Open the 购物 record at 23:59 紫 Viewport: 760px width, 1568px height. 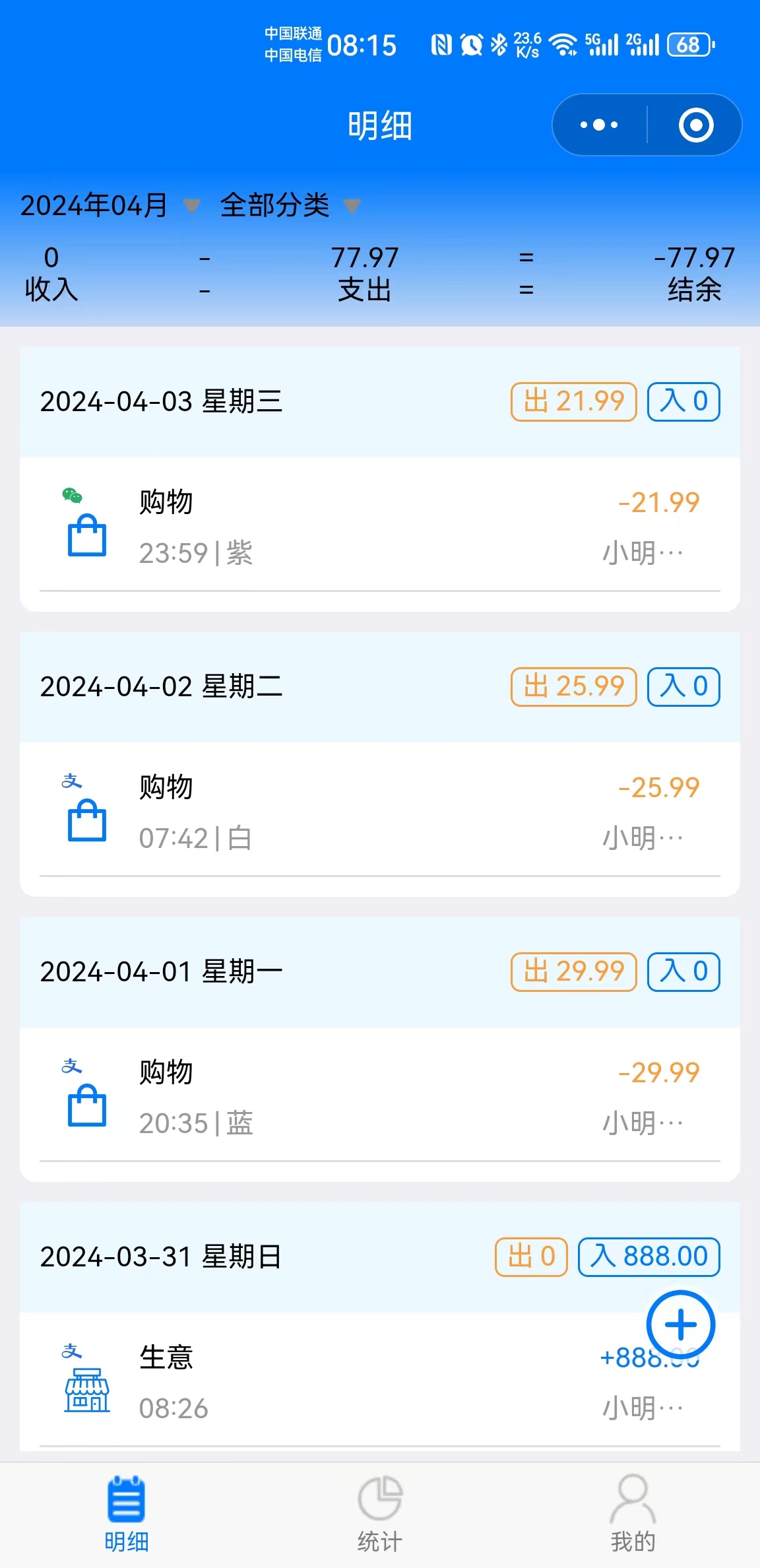[380, 526]
